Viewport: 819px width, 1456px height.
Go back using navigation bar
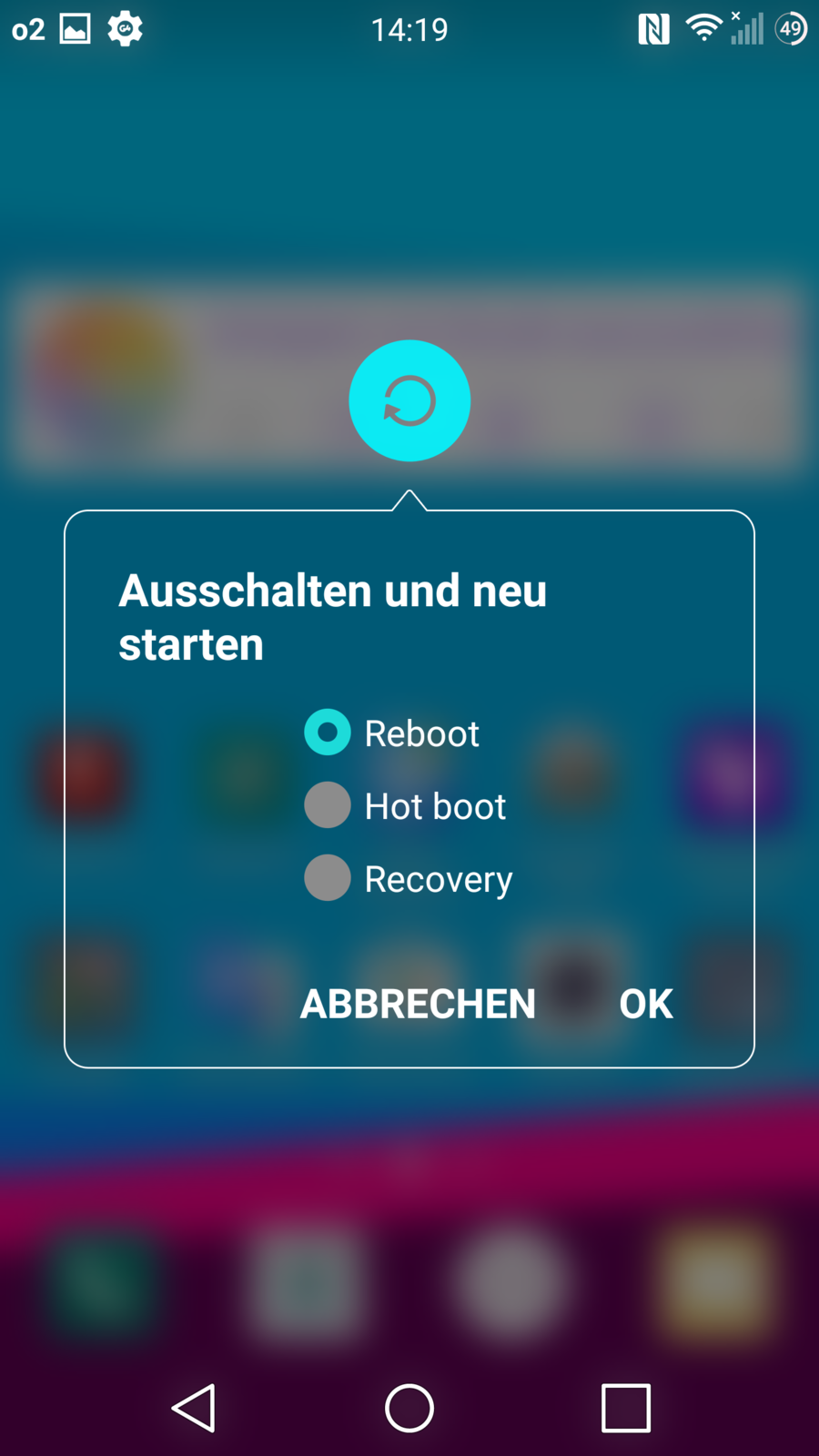pos(194,1408)
